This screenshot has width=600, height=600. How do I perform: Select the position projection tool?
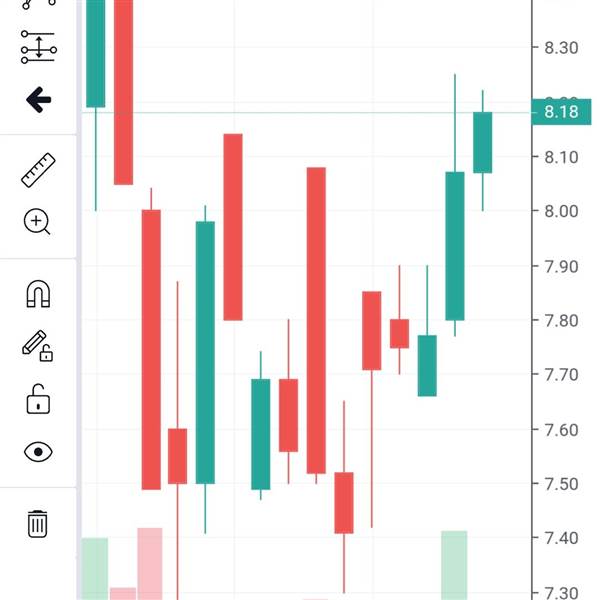point(38,47)
